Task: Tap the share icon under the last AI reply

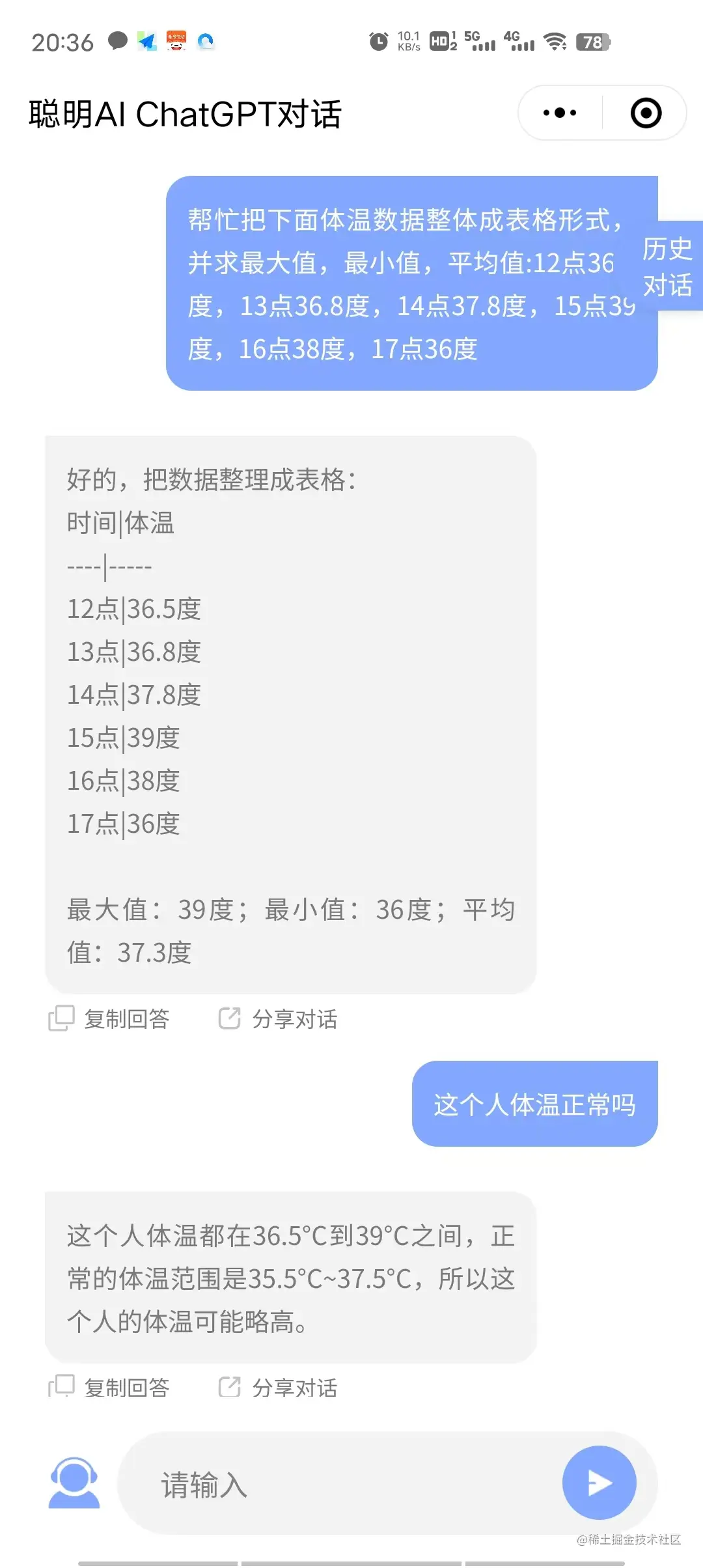Action: click(229, 1387)
